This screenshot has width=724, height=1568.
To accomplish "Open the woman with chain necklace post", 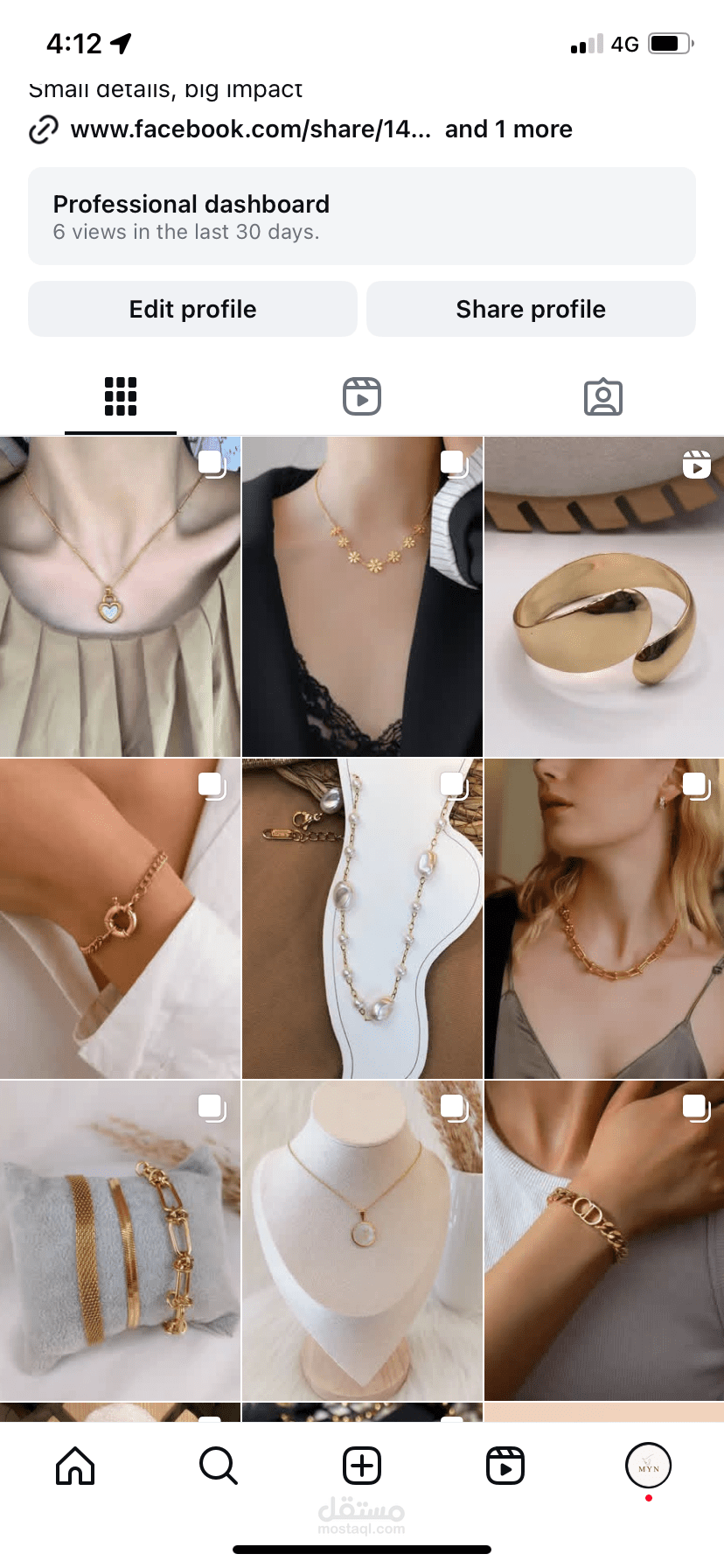I will click(x=603, y=919).
